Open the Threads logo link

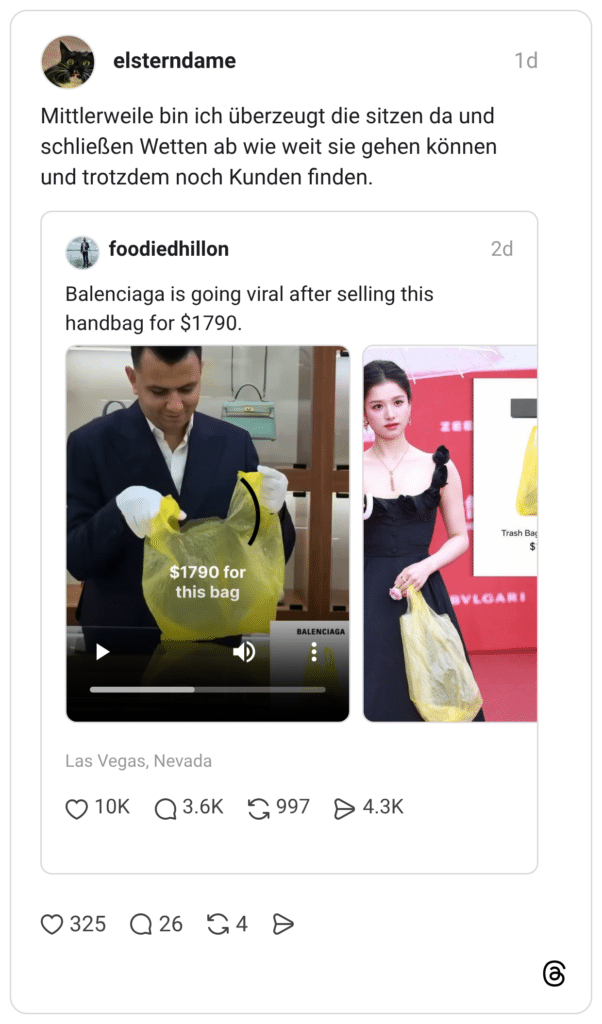(x=554, y=973)
